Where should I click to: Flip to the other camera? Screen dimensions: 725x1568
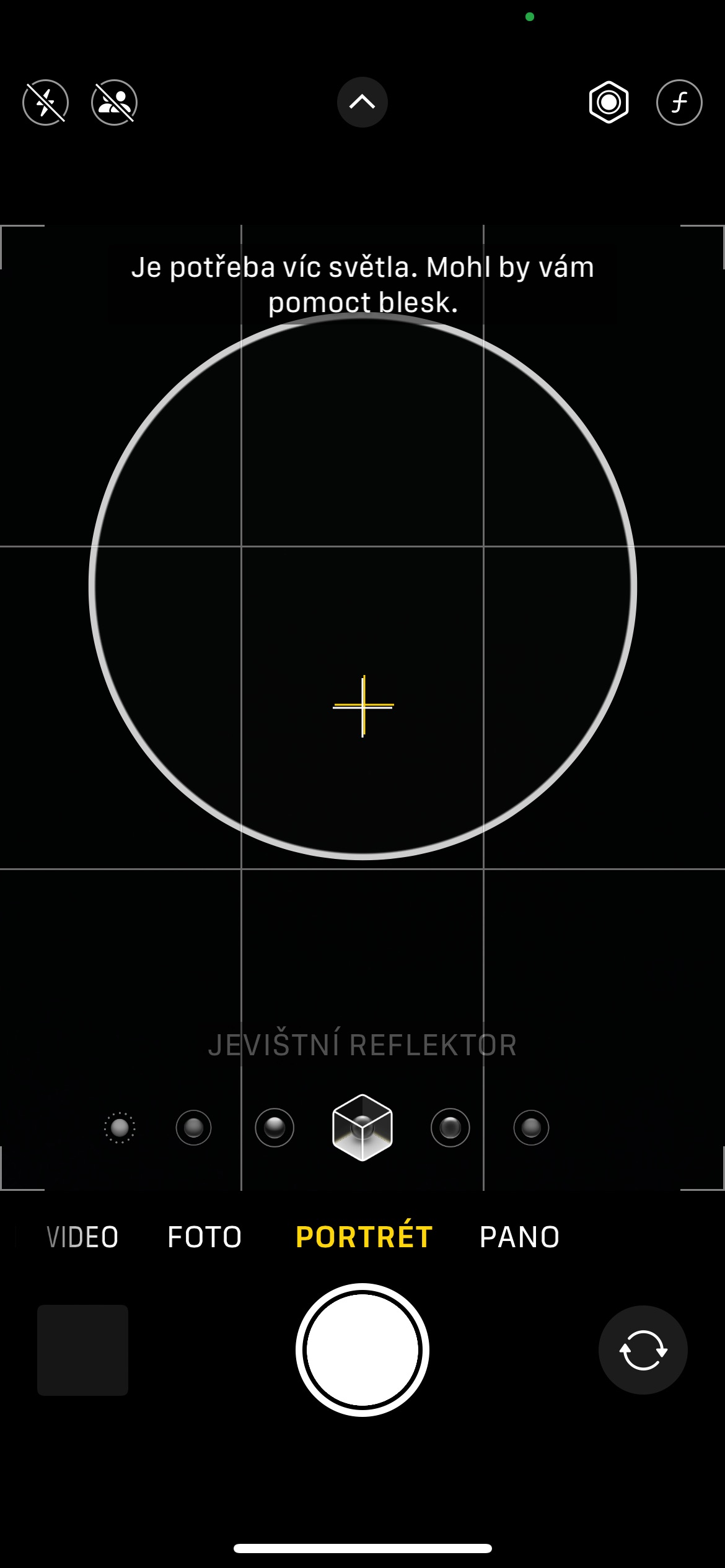point(643,1350)
